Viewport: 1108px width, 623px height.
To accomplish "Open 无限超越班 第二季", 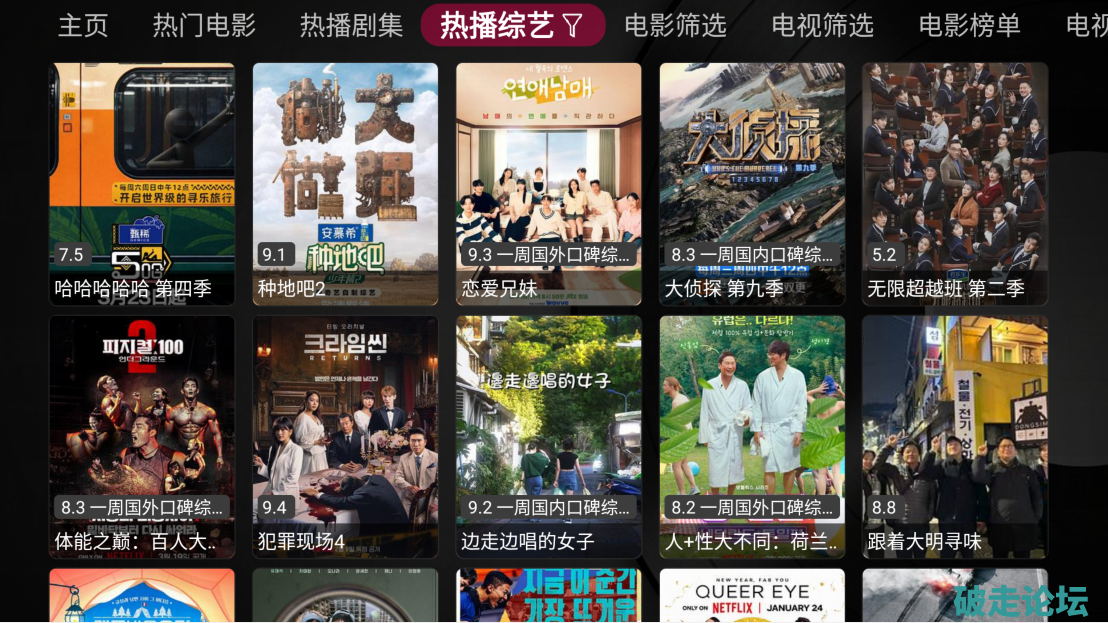I will [x=955, y=184].
